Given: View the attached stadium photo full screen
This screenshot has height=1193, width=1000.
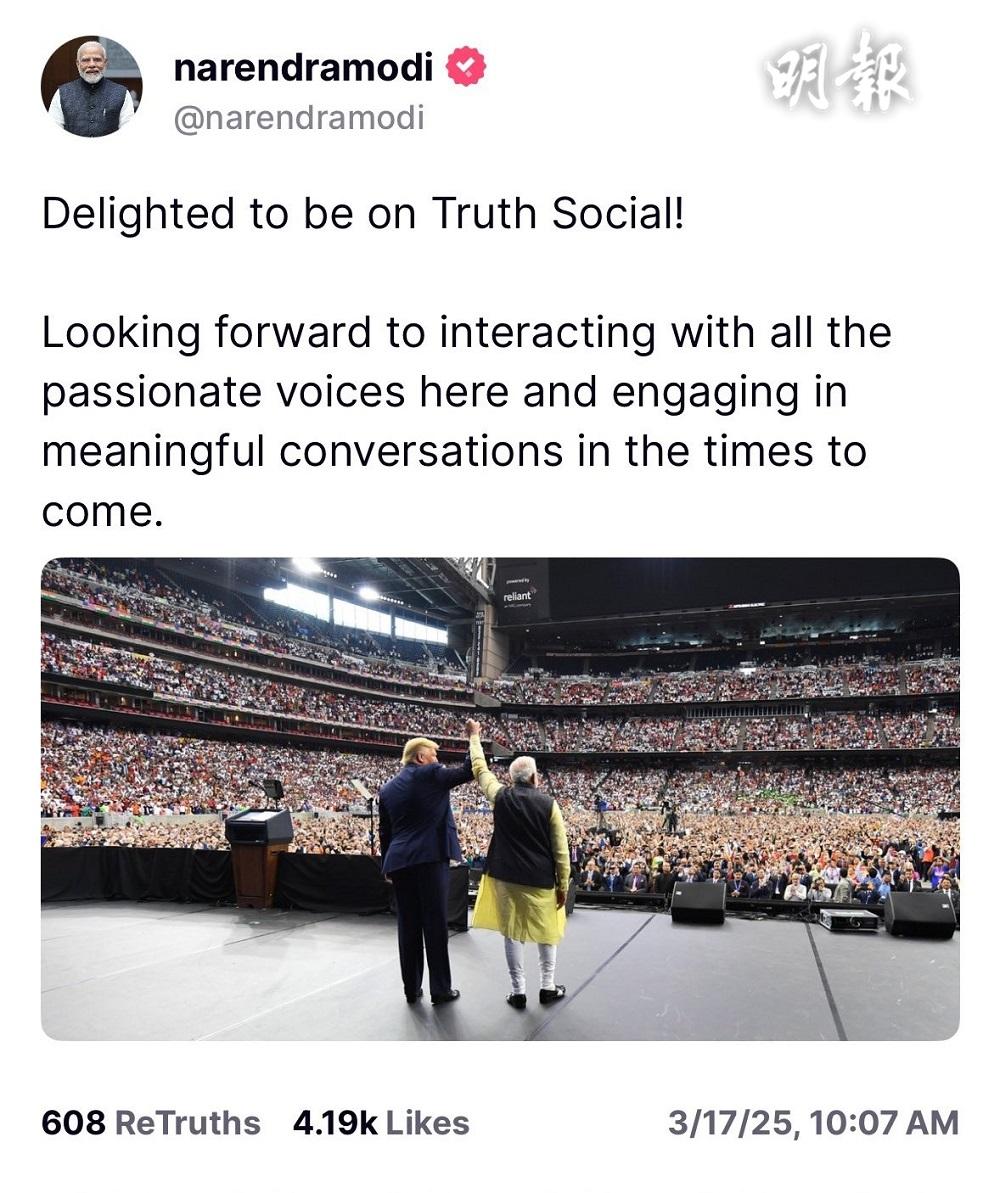Looking at the screenshot, I should [x=500, y=798].
